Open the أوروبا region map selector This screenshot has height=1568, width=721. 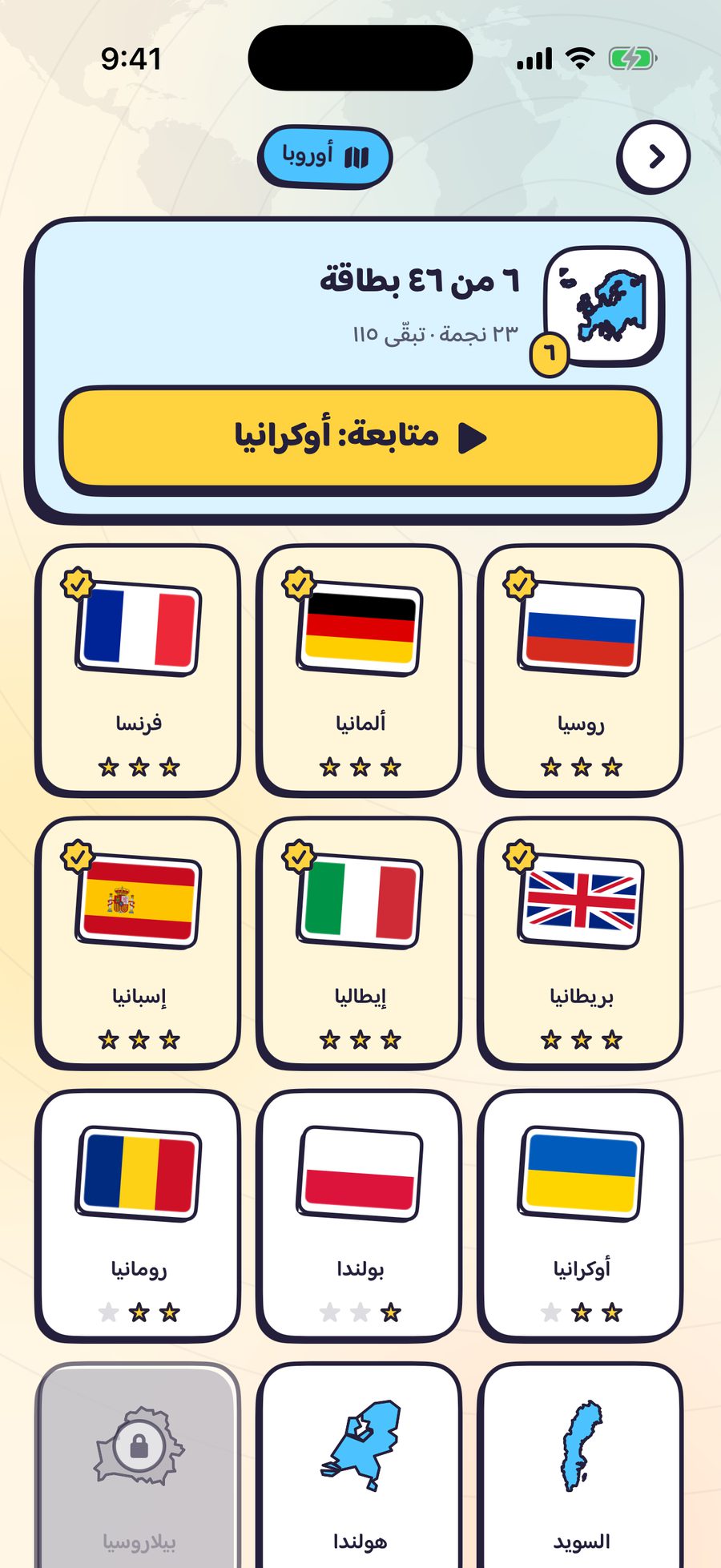(x=325, y=156)
